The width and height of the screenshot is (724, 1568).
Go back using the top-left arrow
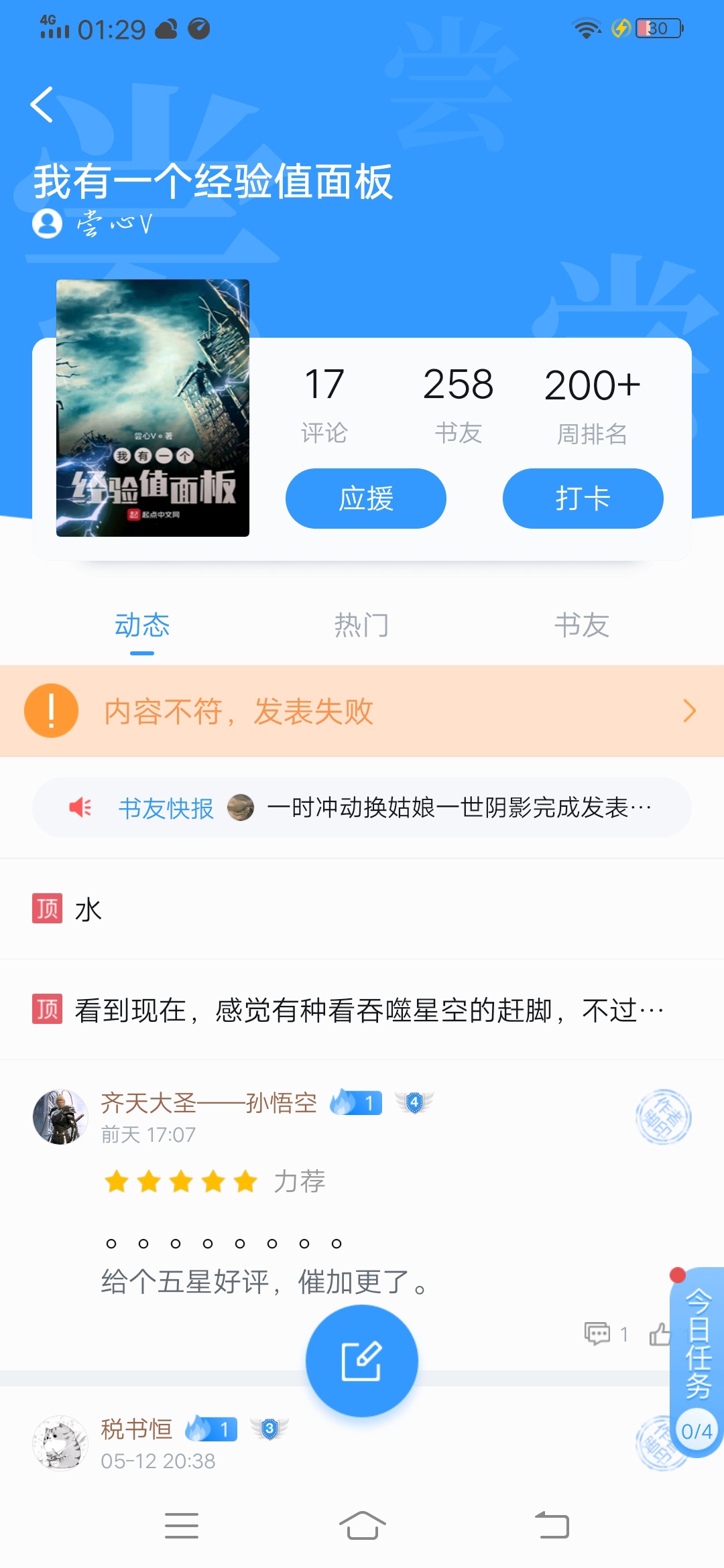[42, 105]
